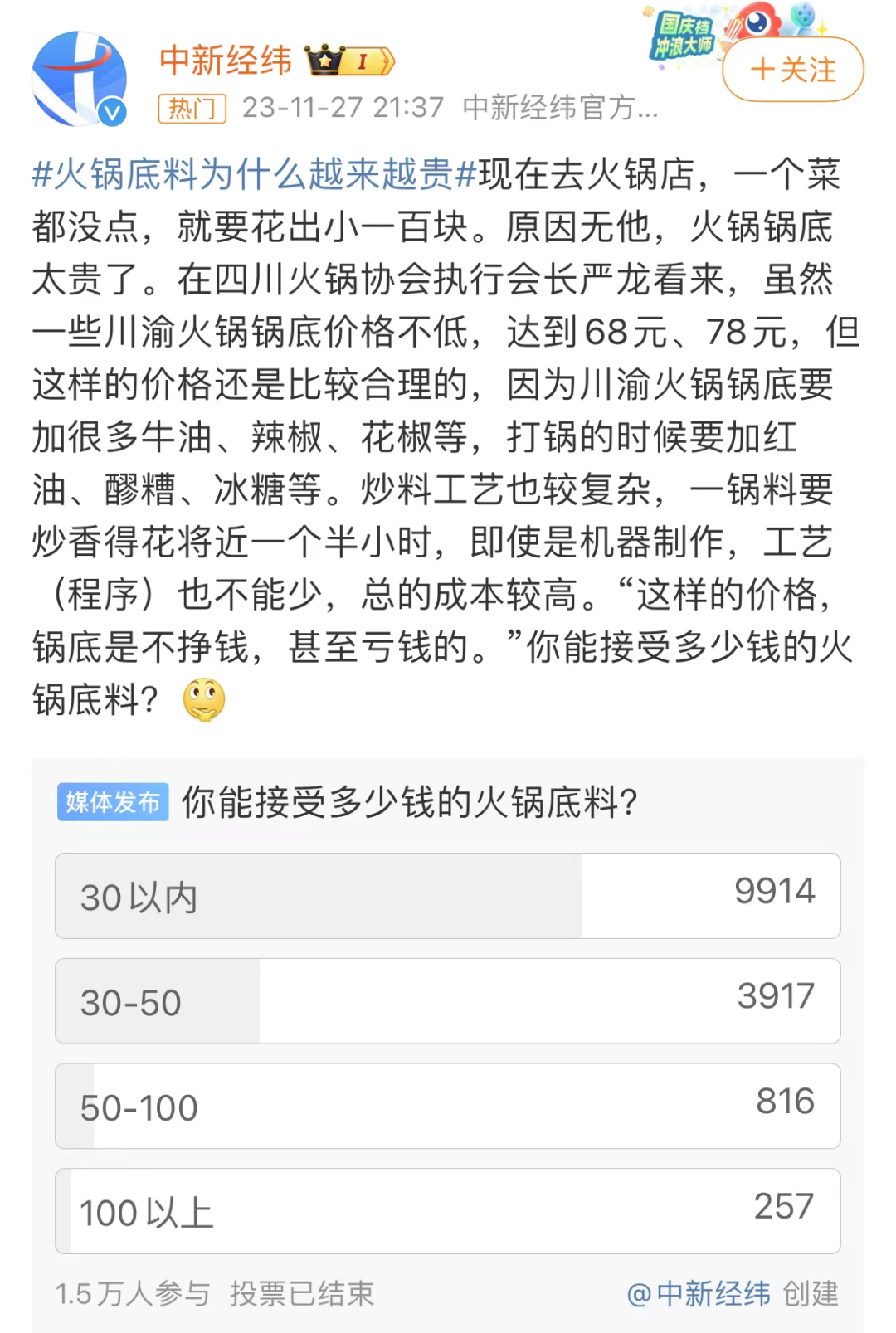
Task: Tap the 热门 tag
Action: [192, 109]
